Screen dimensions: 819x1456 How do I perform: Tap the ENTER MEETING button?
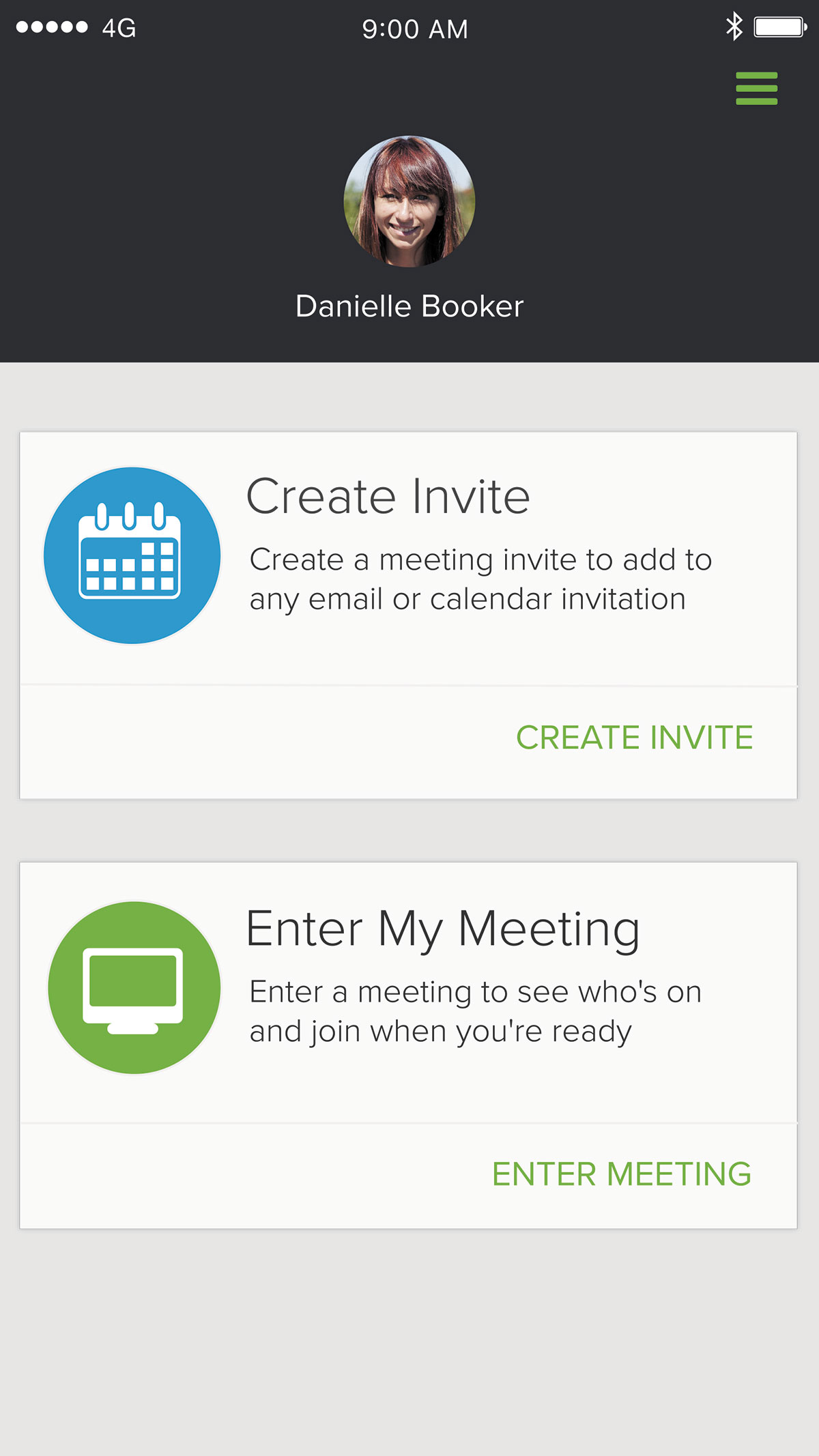[x=622, y=1174]
